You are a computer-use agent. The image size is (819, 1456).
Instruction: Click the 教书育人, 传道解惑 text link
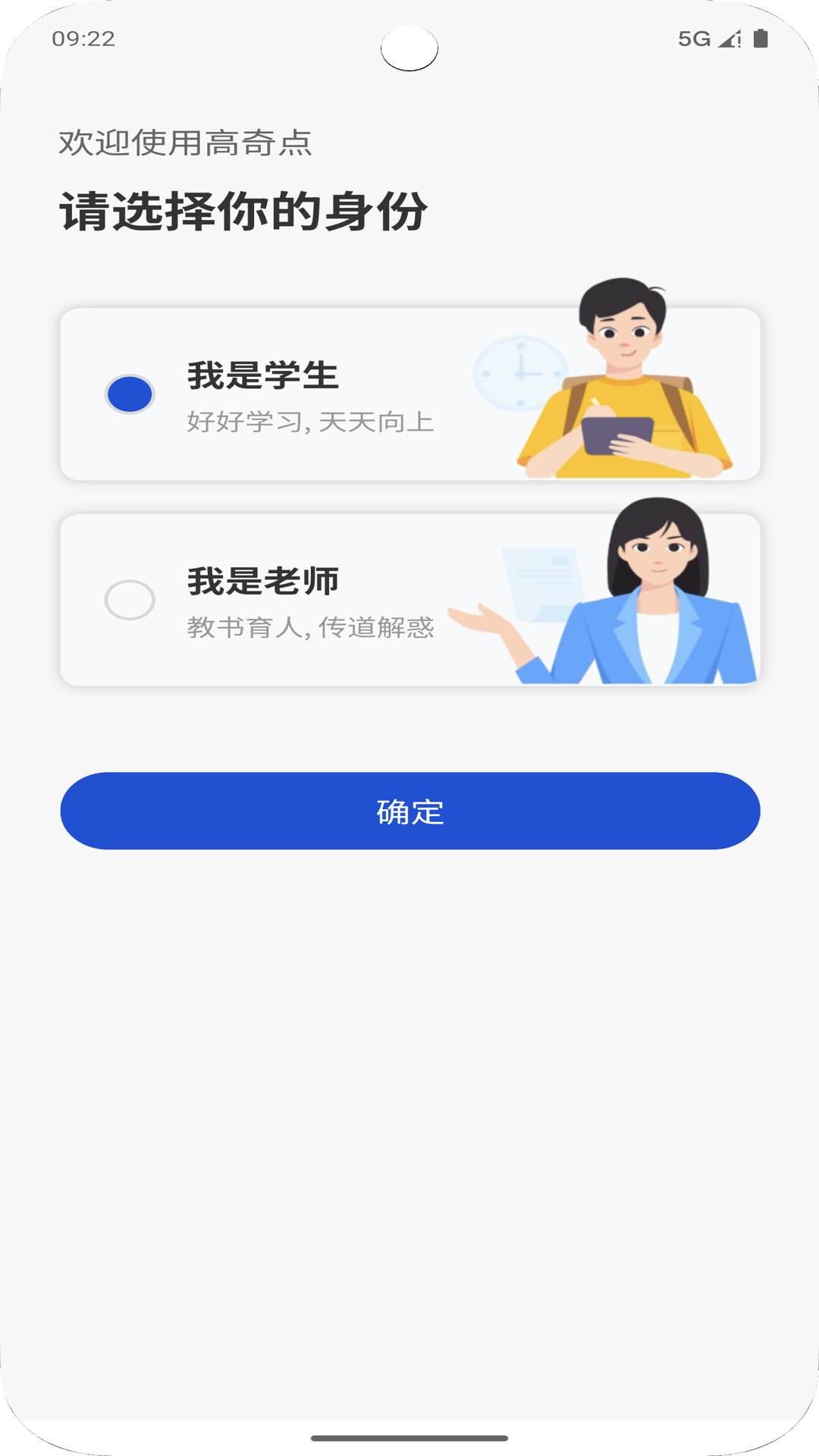pyautogui.click(x=309, y=628)
